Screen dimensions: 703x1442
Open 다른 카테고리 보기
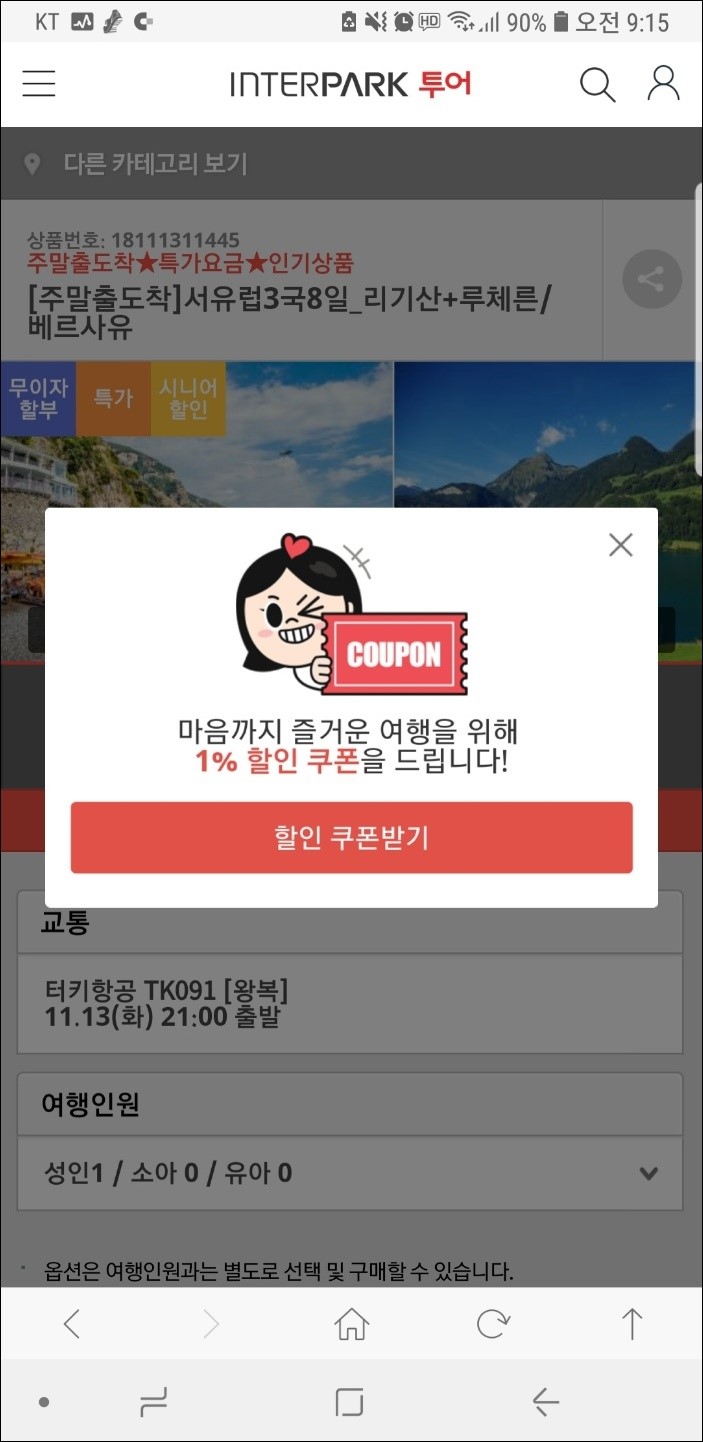(x=155, y=164)
